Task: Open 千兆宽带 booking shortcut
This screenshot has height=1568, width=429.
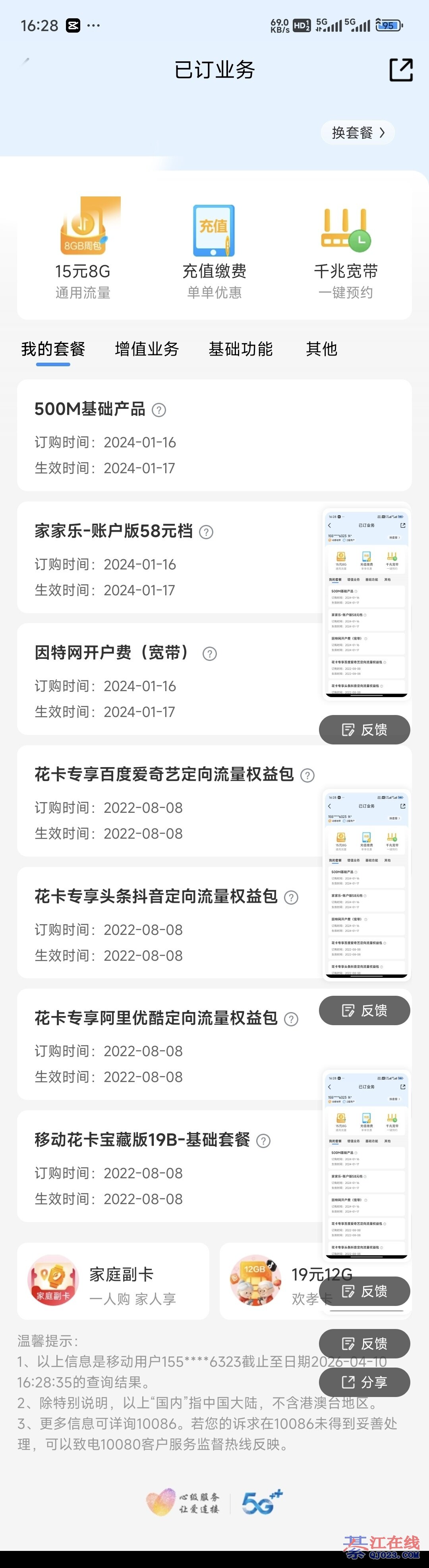Action: (x=345, y=250)
